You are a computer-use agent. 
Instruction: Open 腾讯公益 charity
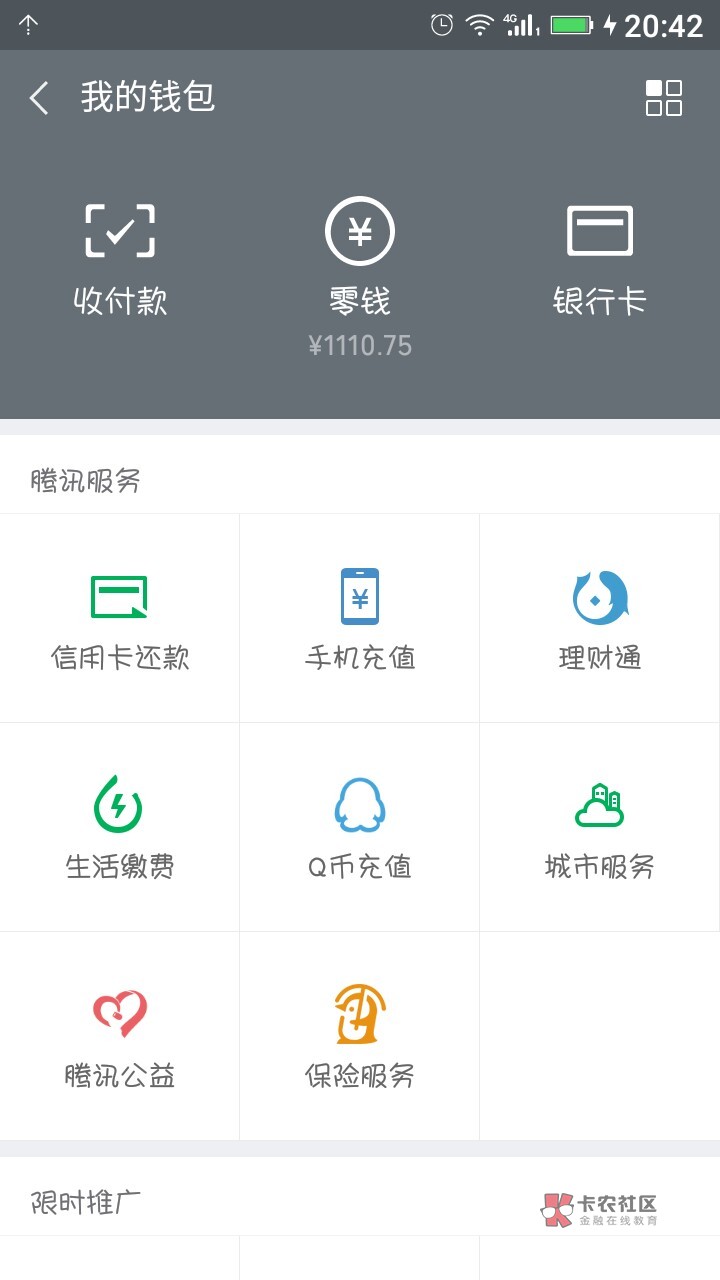(x=120, y=1036)
